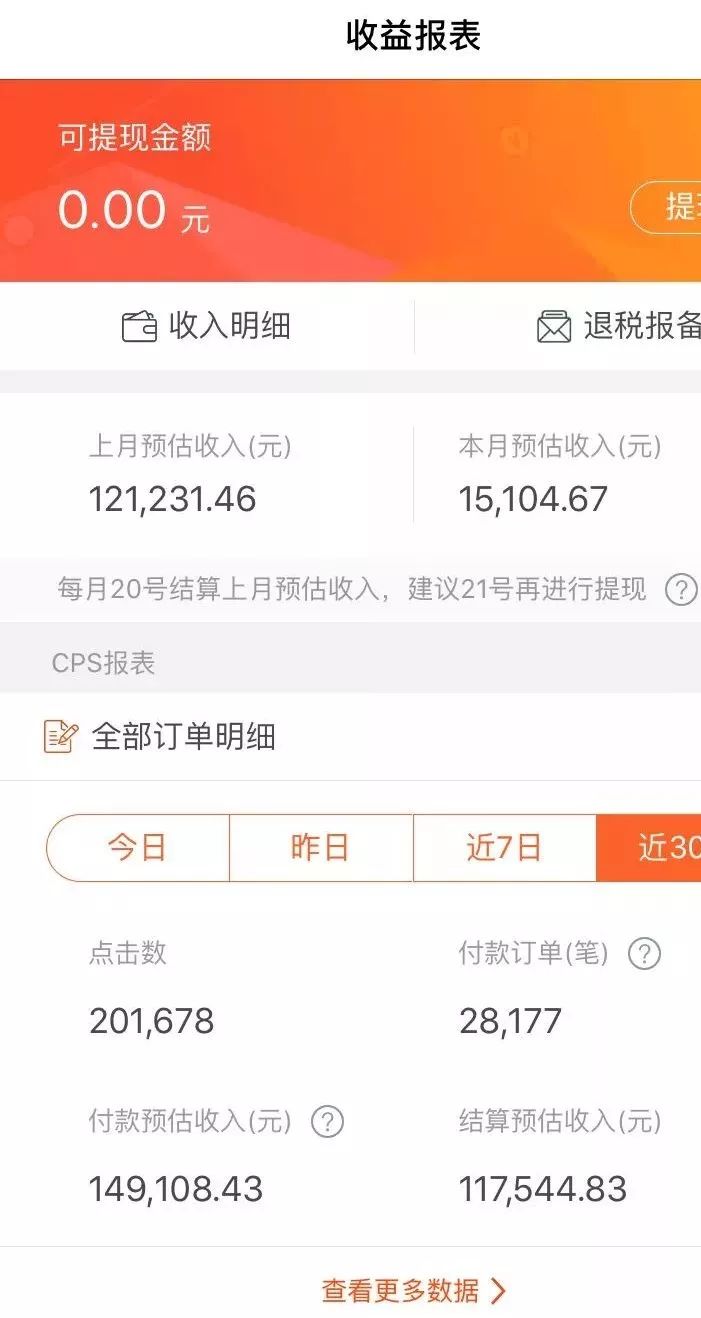Open 查看更多数据 link
Image resolution: width=701 pixels, height=1318 pixels.
point(413,1291)
